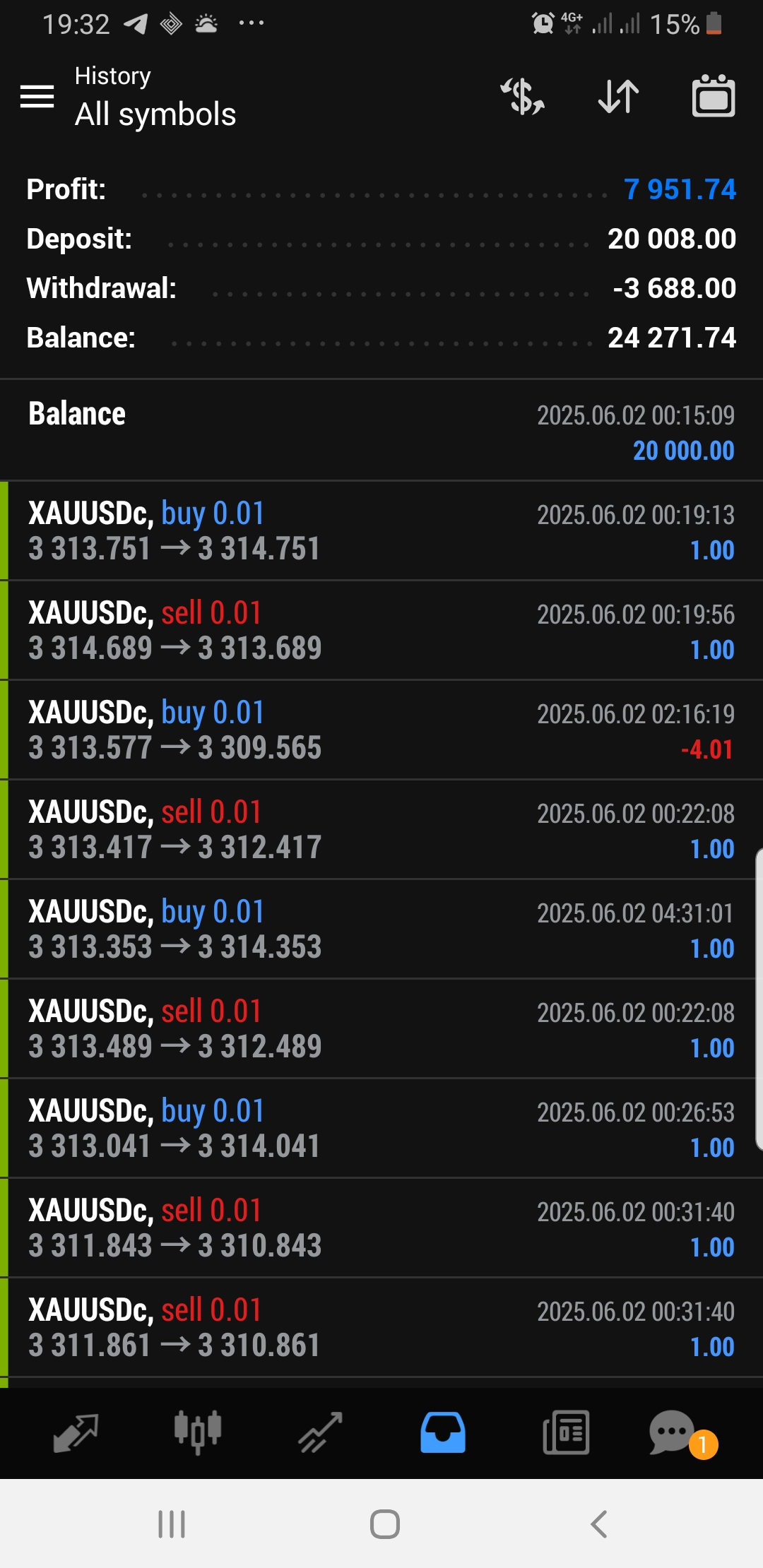Open the 20 000.00 Balance deposit entry
Image resolution: width=763 pixels, height=1568 pixels.
point(381,431)
